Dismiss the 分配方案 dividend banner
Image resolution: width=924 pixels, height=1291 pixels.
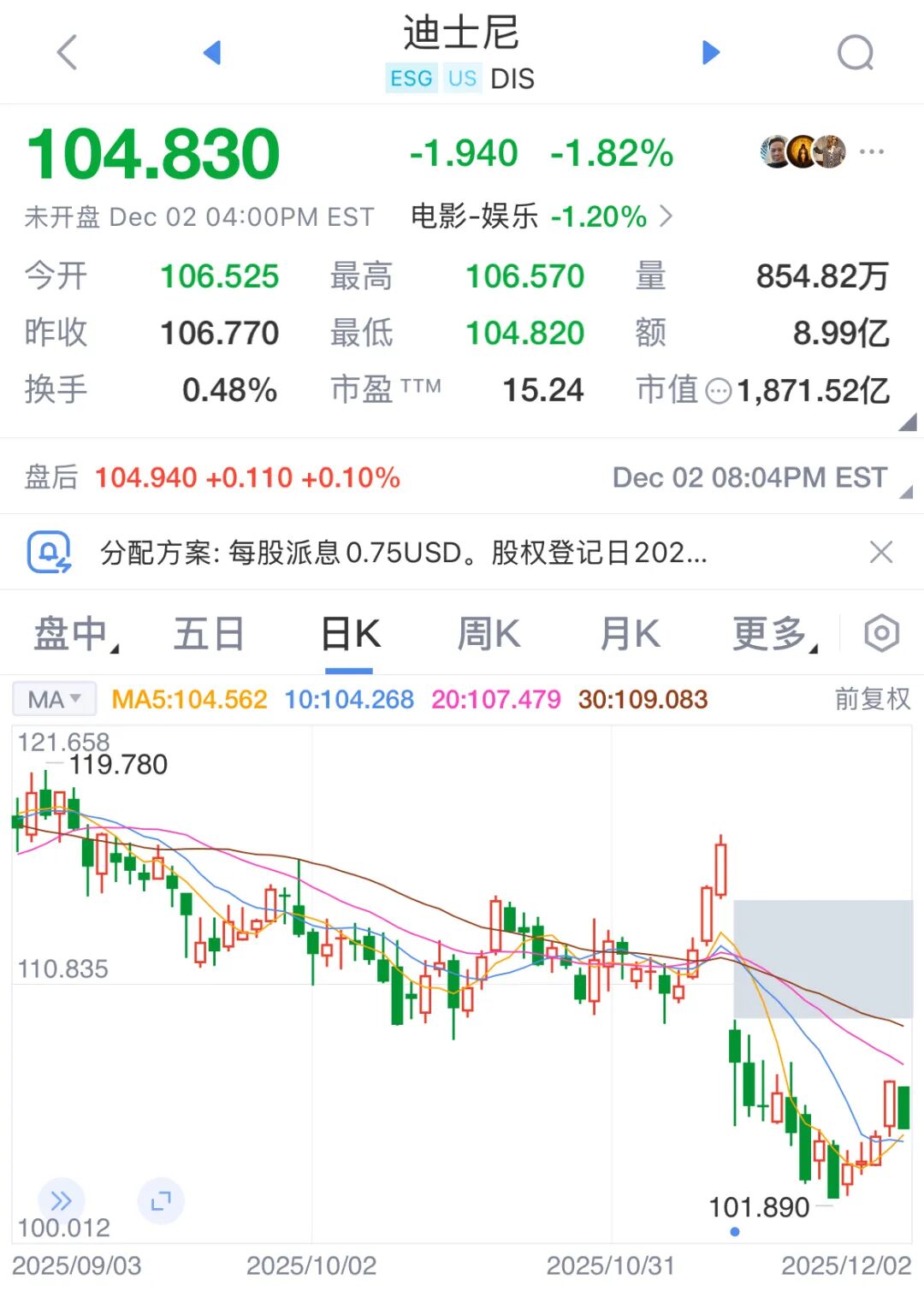coord(880,552)
